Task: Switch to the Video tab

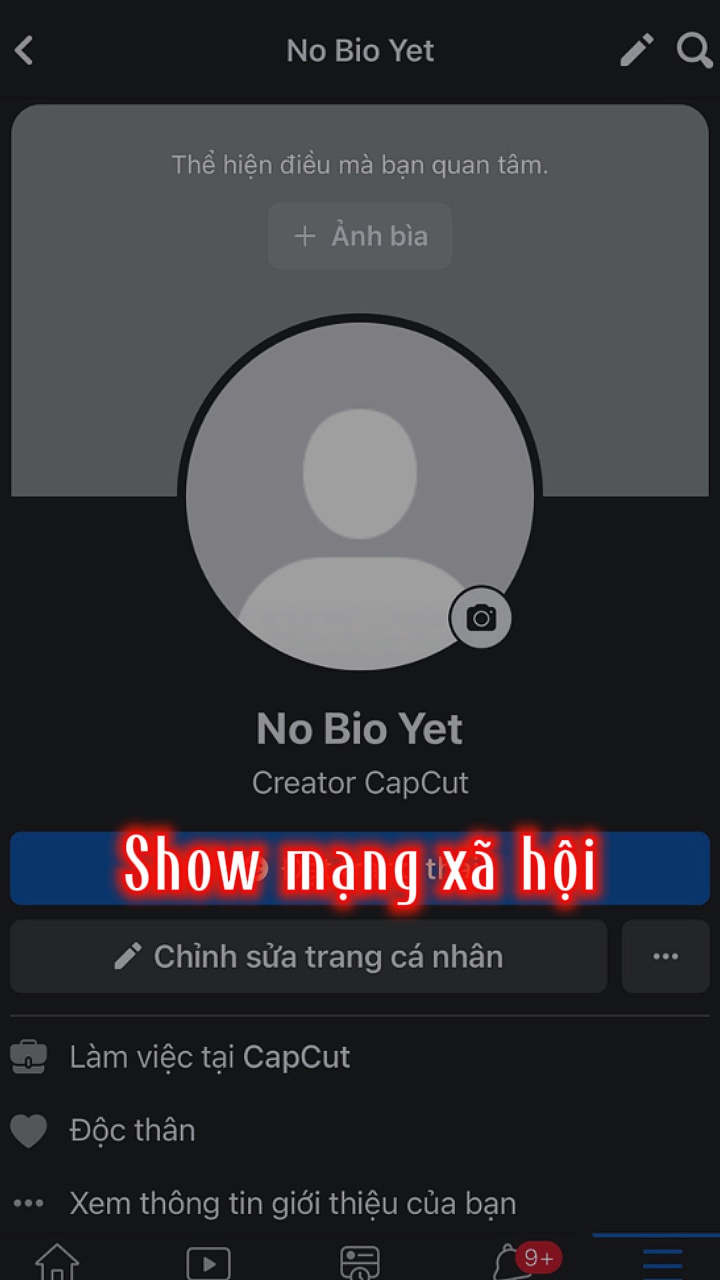Action: (x=208, y=1263)
